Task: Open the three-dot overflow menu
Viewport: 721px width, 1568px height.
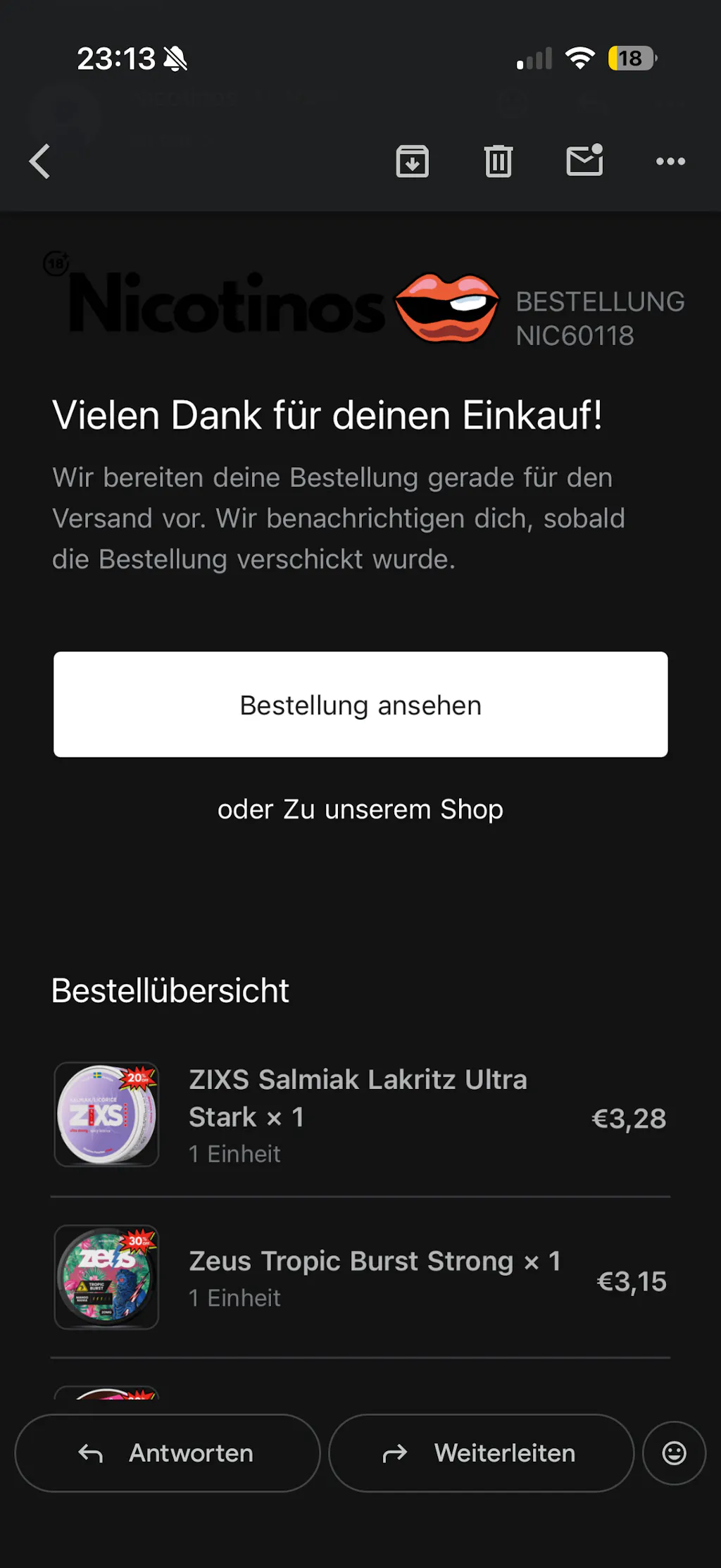Action: (x=670, y=161)
